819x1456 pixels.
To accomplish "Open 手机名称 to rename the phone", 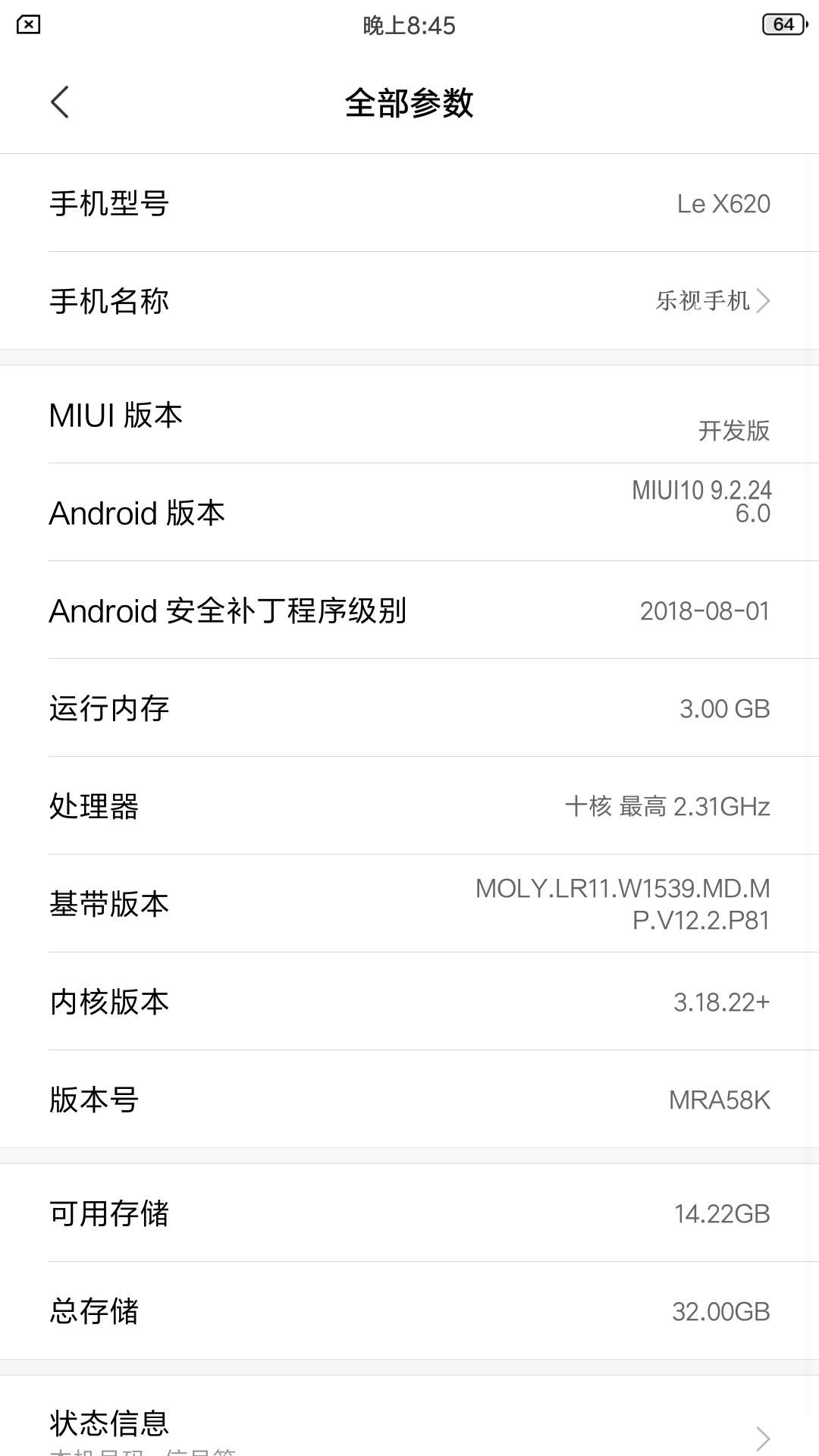I will [409, 301].
